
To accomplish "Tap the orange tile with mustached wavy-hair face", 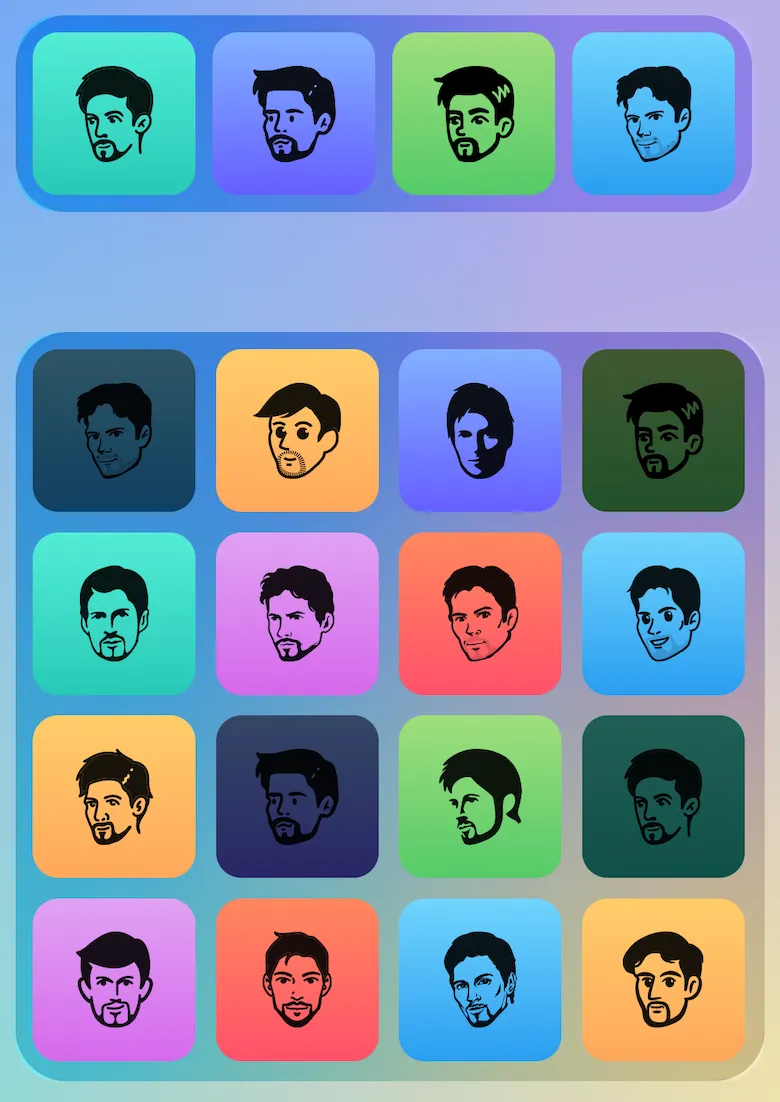I will pos(663,979).
